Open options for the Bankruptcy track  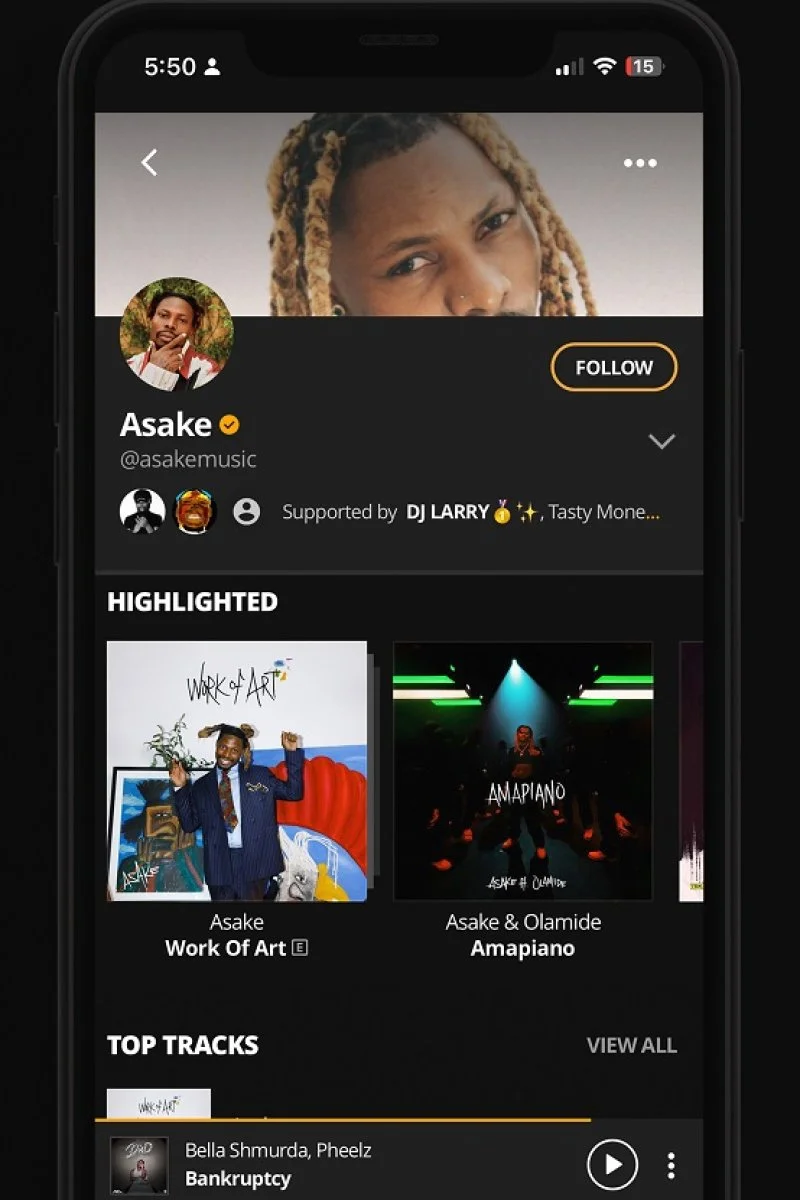click(x=671, y=1165)
